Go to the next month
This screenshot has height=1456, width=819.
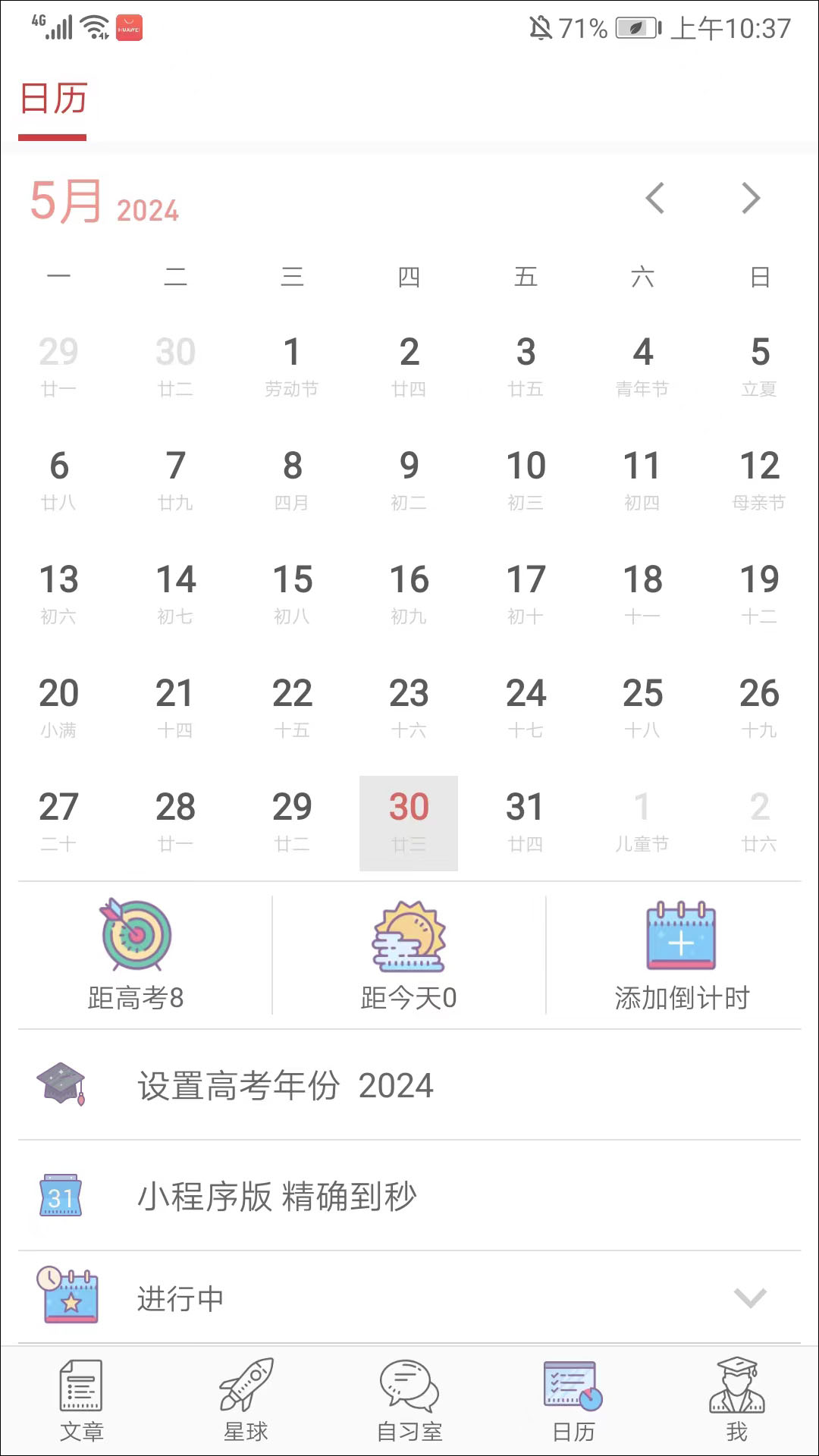pyautogui.click(x=750, y=199)
